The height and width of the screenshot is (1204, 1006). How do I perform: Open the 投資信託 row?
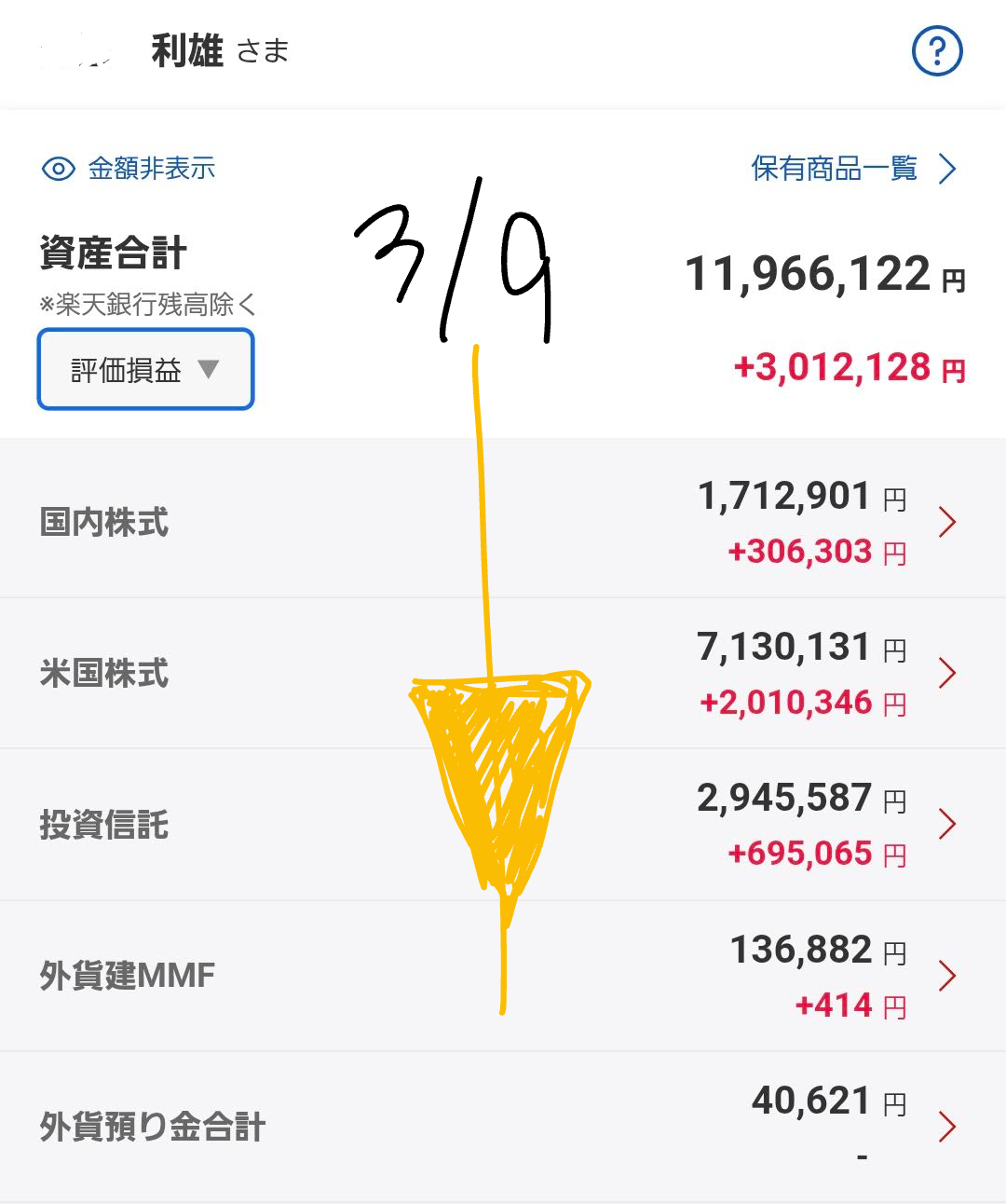[x=503, y=825]
